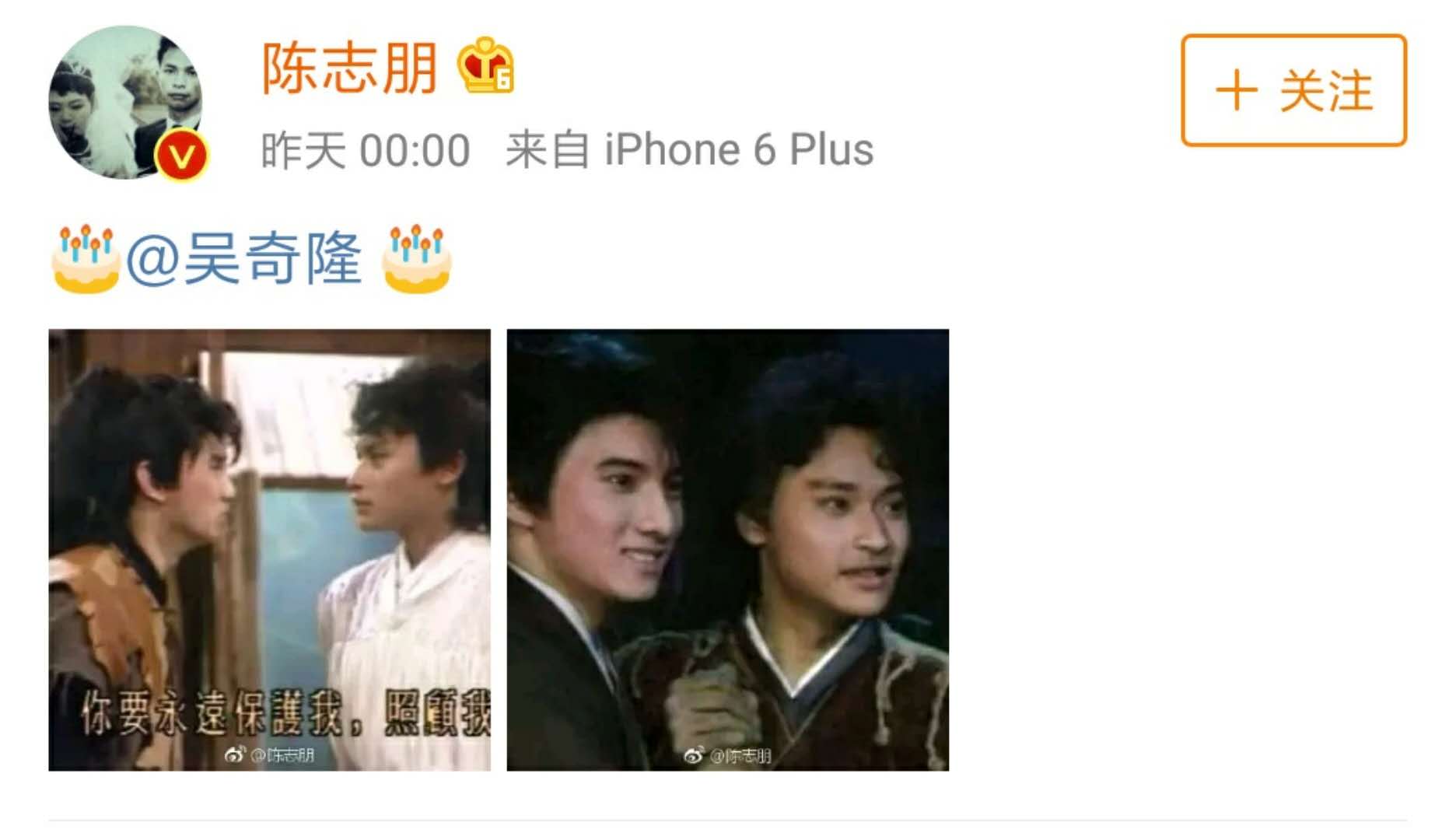
Task: Follow 陈志朋 with the 关注 button
Action: pos(1293,90)
